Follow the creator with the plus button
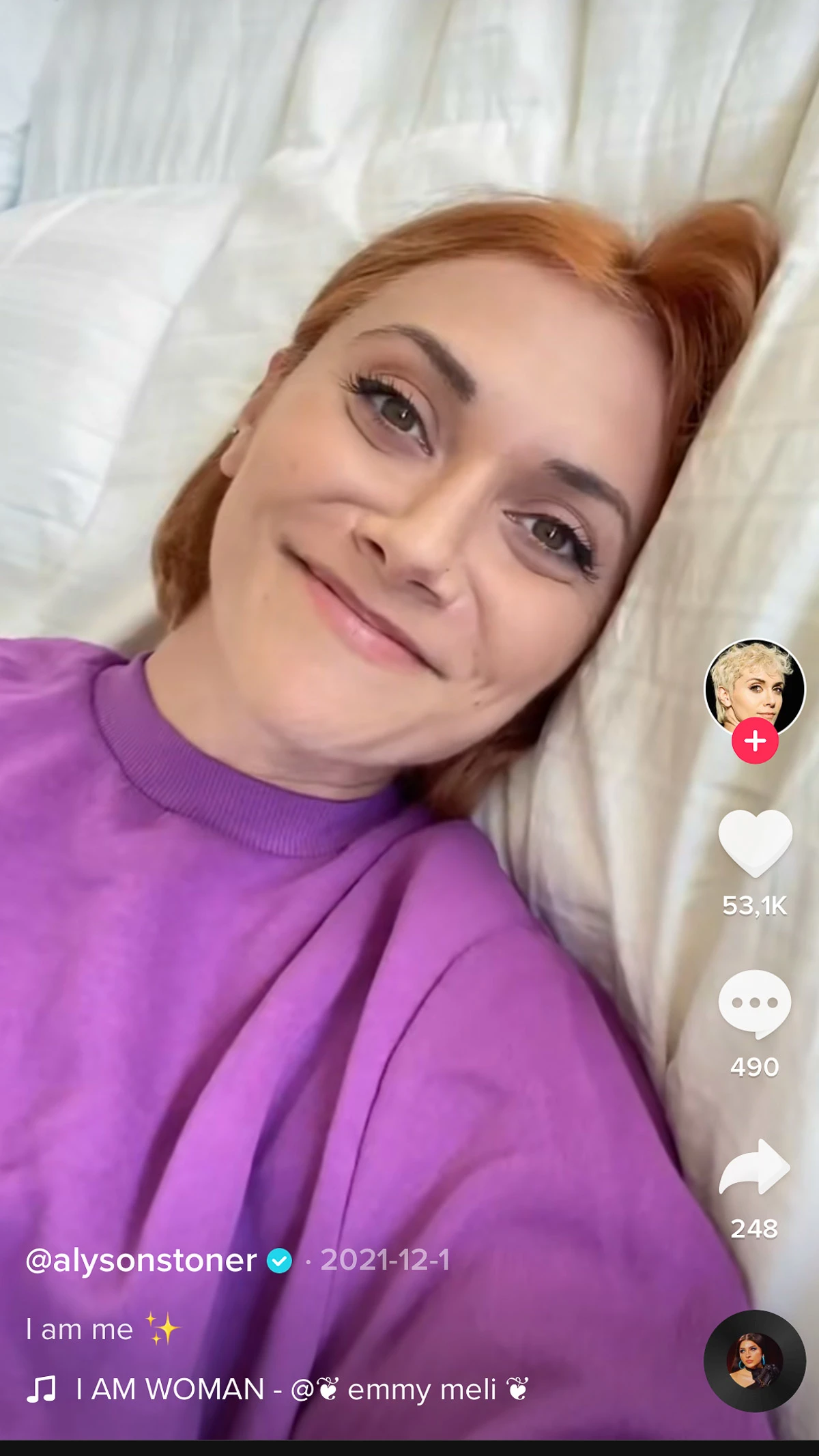819x1456 pixels. (x=755, y=741)
